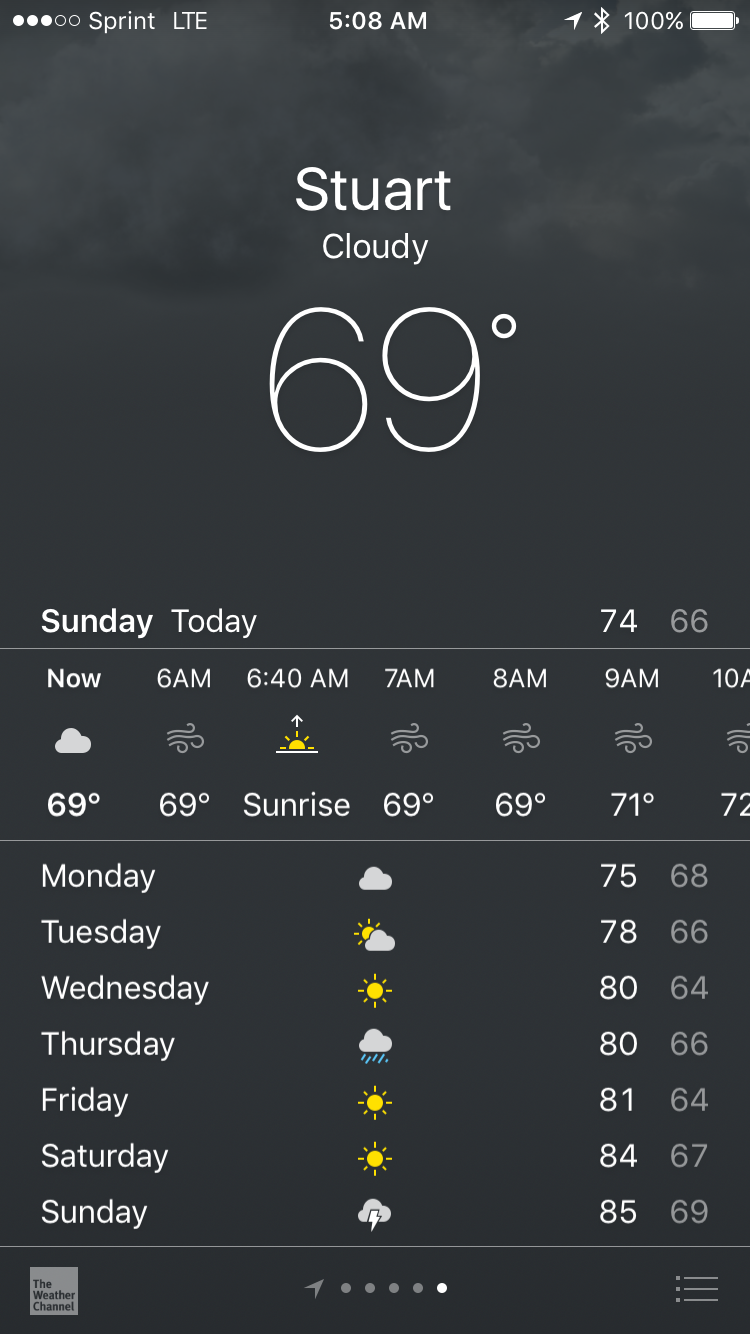The width and height of the screenshot is (750, 1334).
Task: Tap the page indicator dots
Action: pos(376,1288)
